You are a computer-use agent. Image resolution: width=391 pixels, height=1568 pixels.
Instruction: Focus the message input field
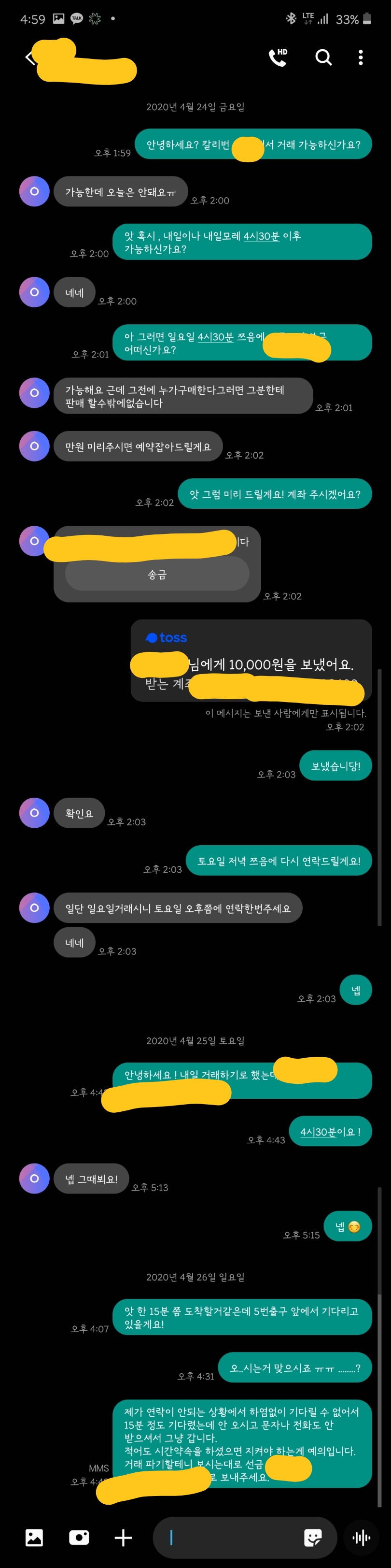(231, 1537)
